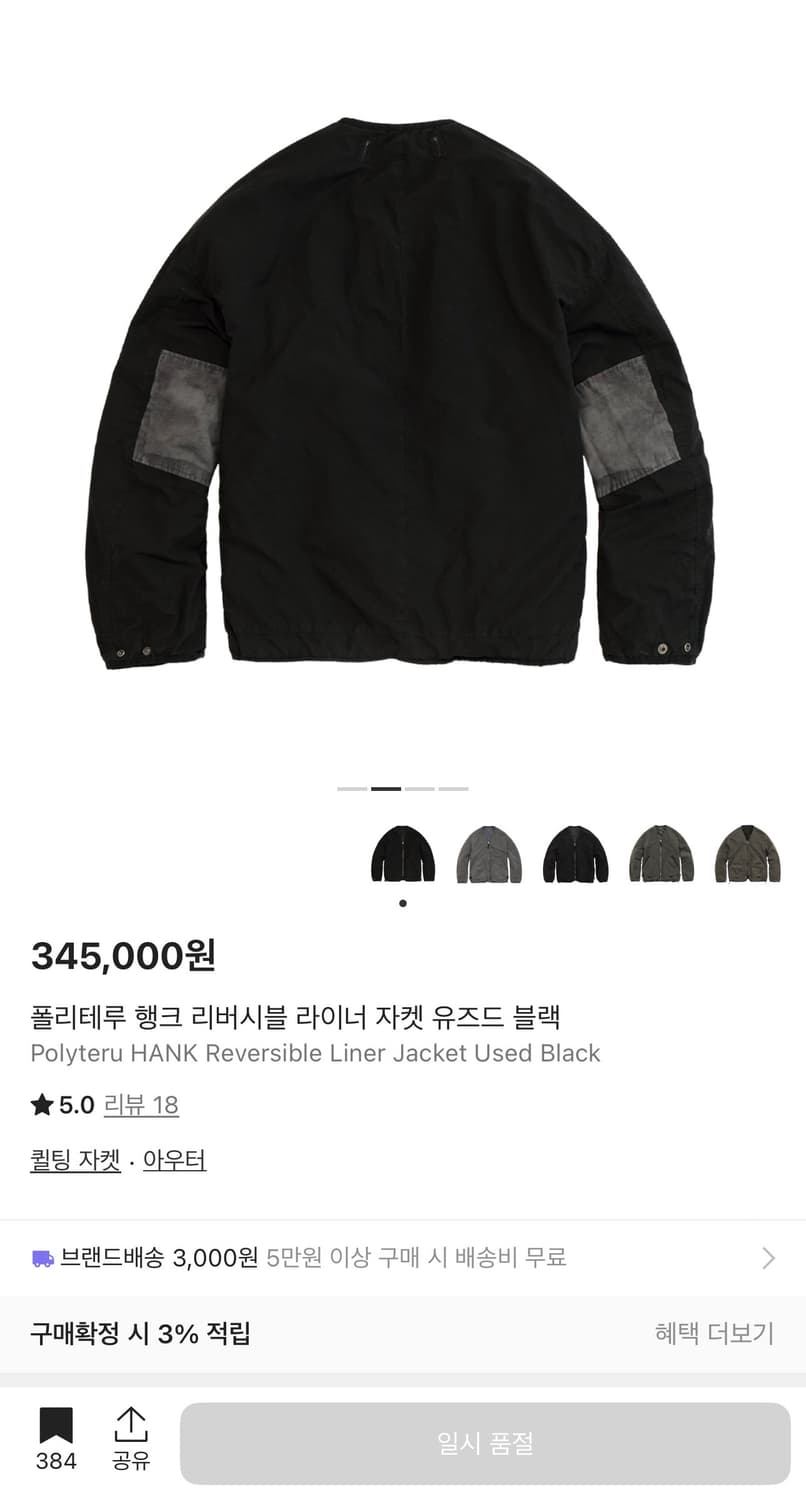
Task: Click the black star rating icon
Action: click(41, 1105)
